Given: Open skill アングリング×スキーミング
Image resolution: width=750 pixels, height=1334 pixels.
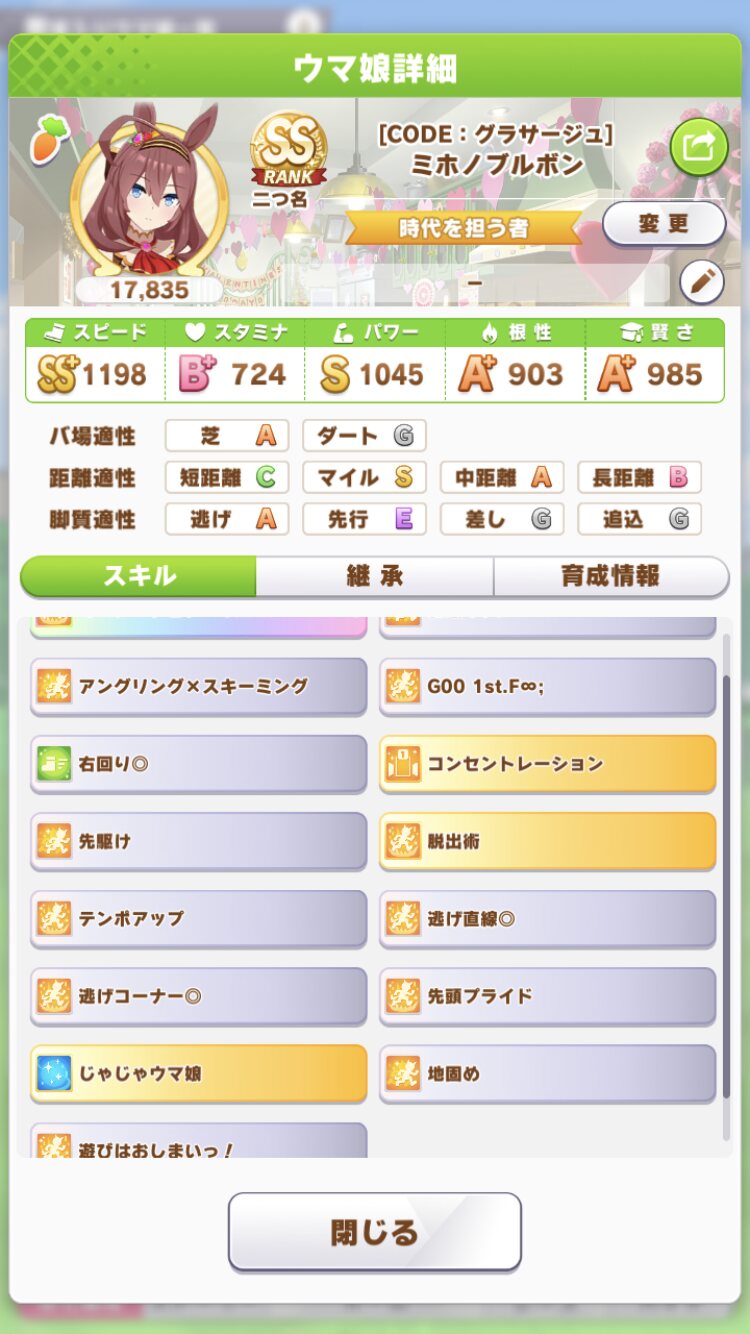Looking at the screenshot, I should coord(198,686).
